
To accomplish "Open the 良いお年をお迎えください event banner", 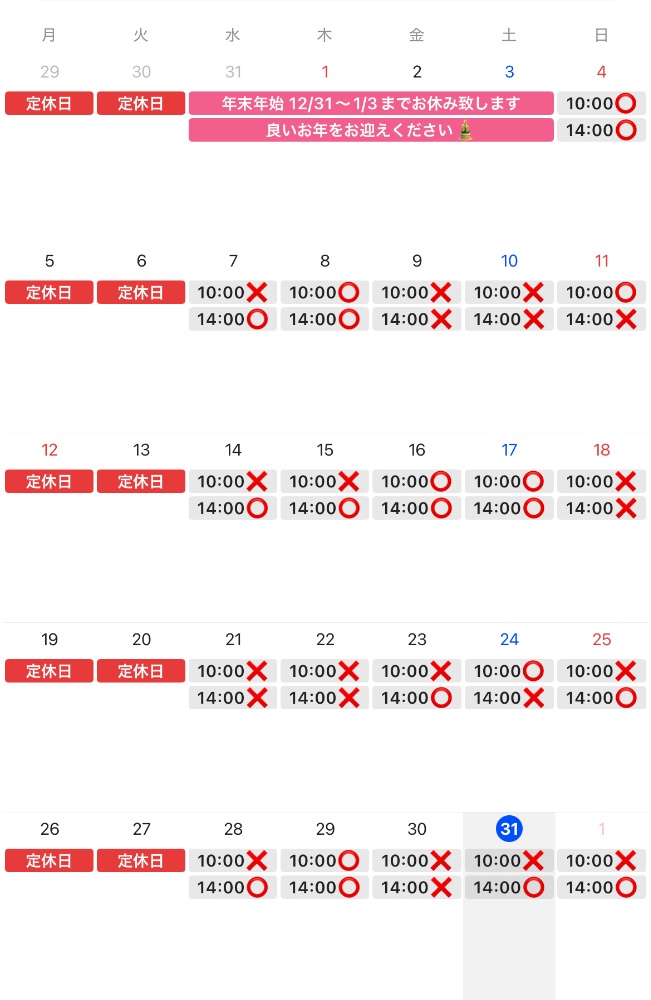I will click(x=371, y=130).
